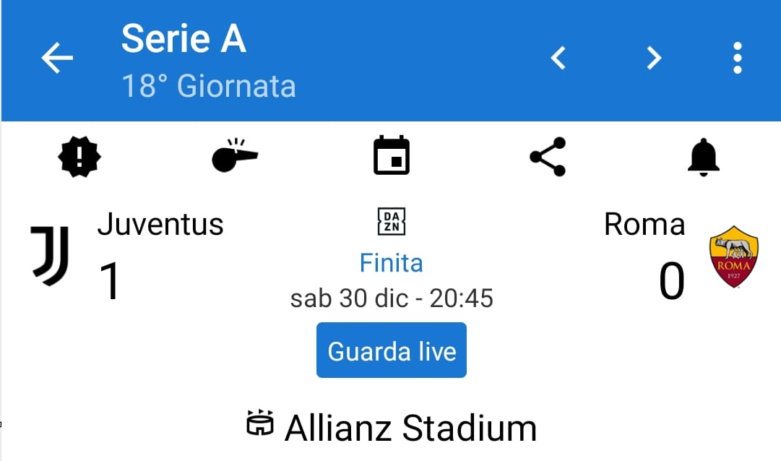Open the notifications bell

coord(703,157)
